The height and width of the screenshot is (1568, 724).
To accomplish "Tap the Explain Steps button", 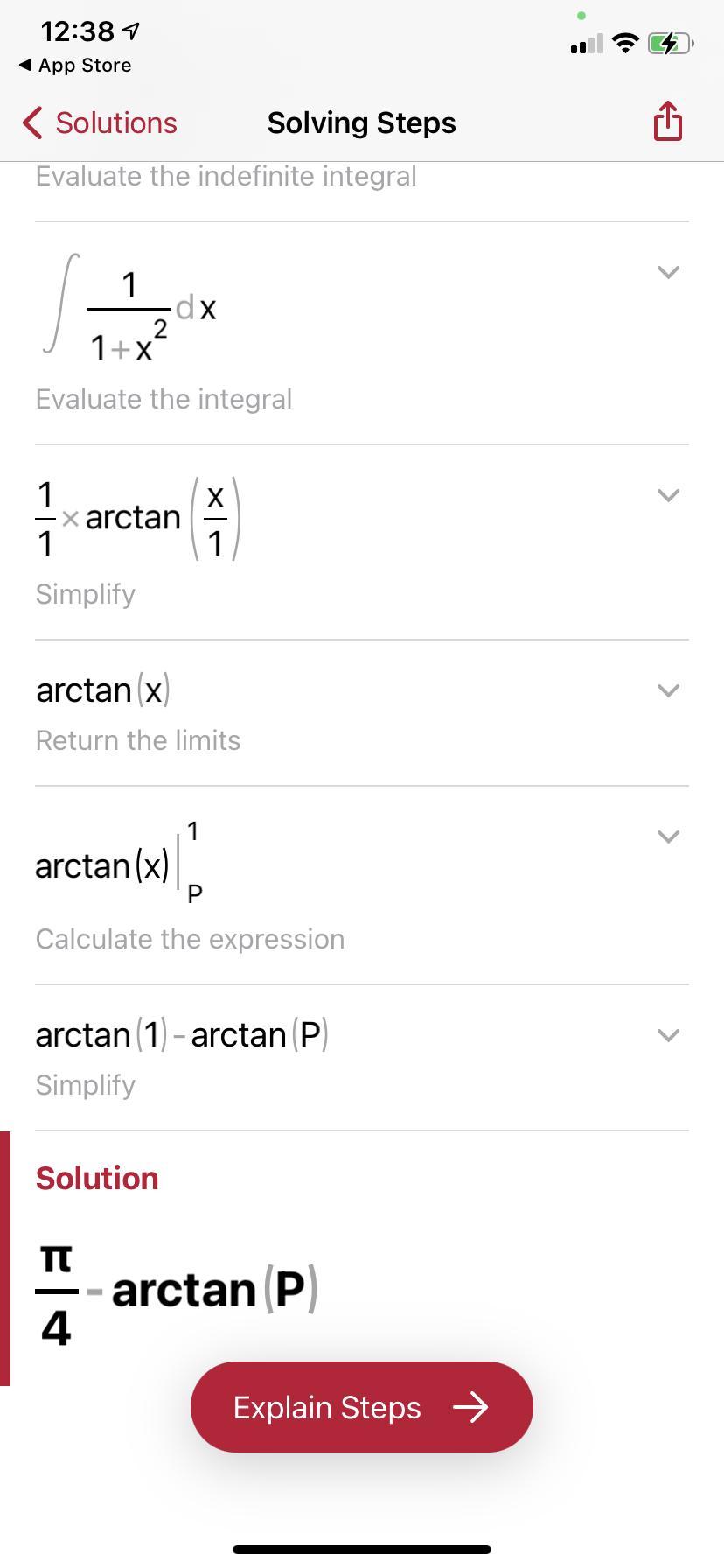I will [x=361, y=1407].
